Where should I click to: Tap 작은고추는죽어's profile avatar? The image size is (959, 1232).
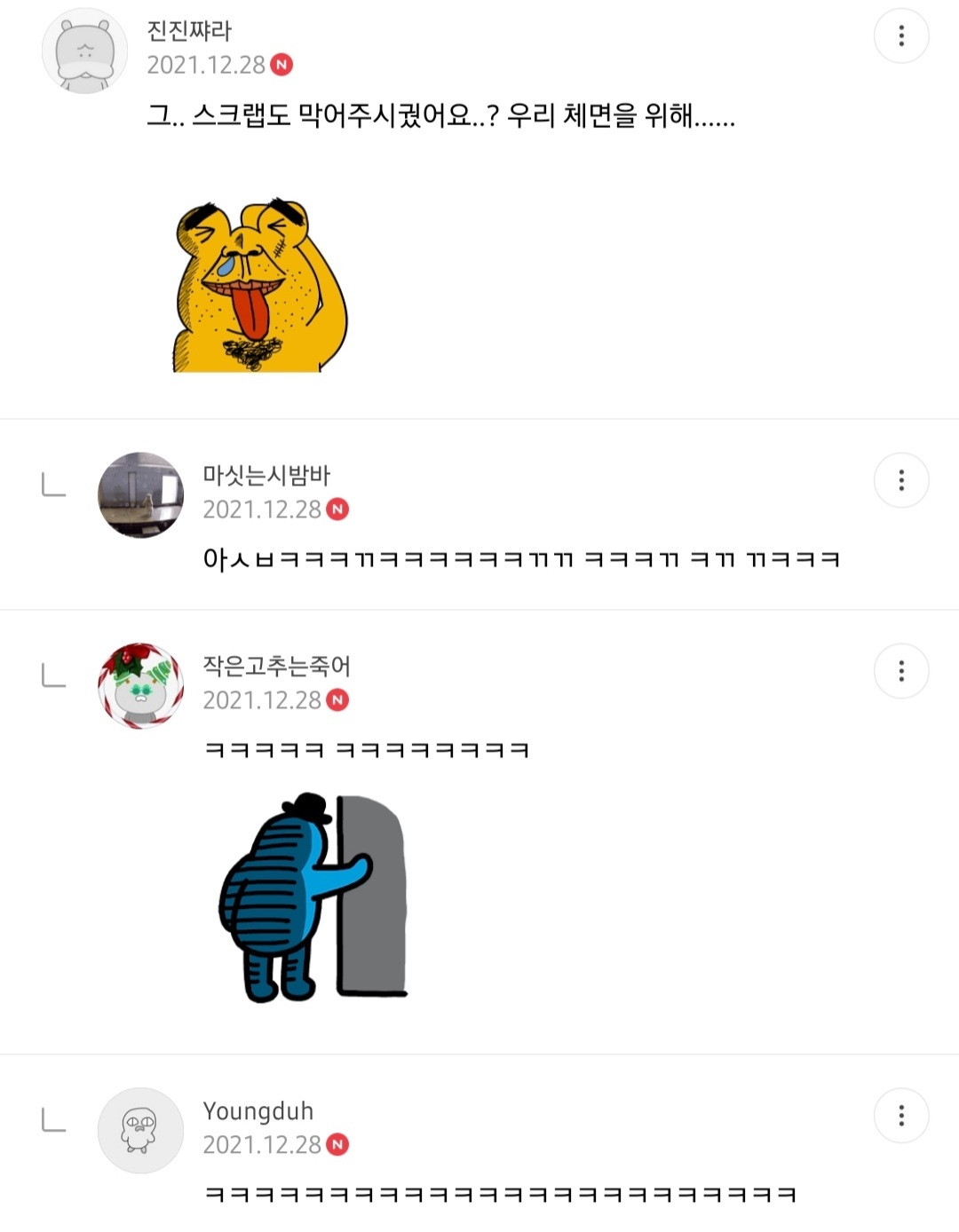click(x=140, y=686)
